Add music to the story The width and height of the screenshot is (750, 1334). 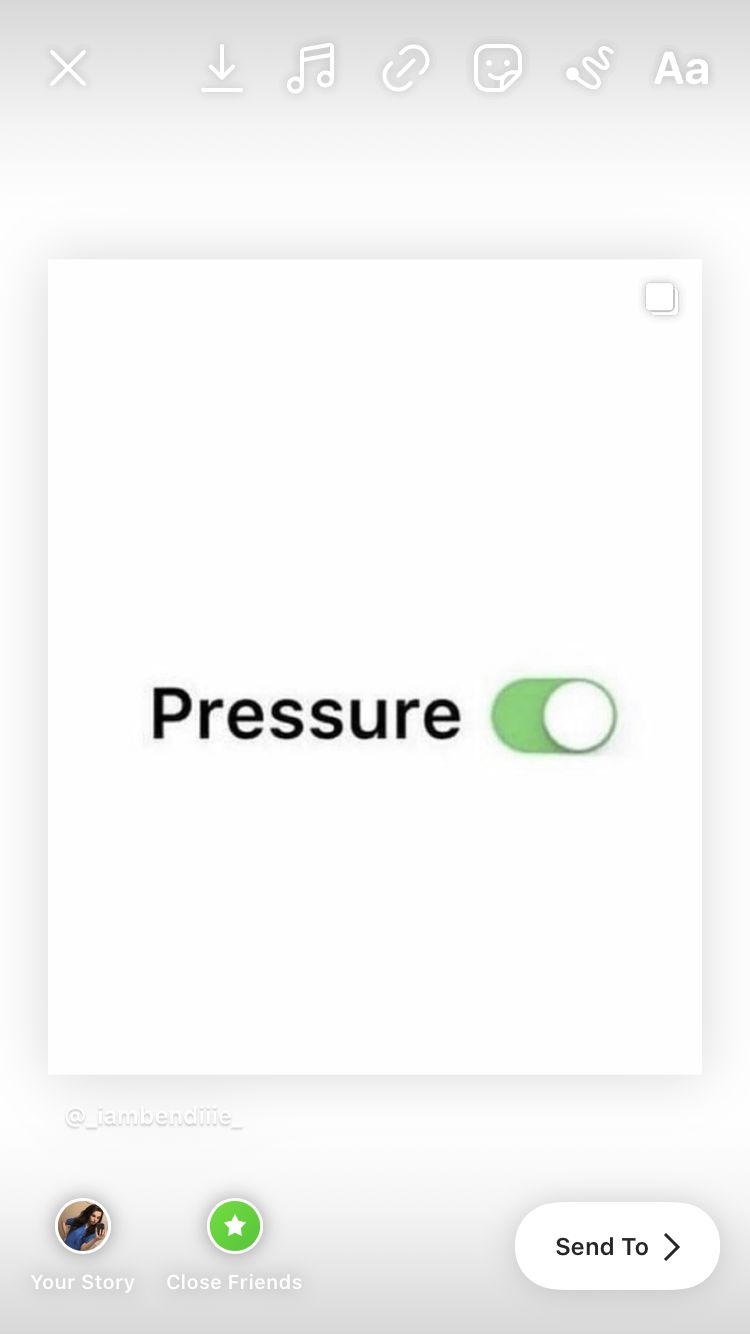click(x=311, y=69)
